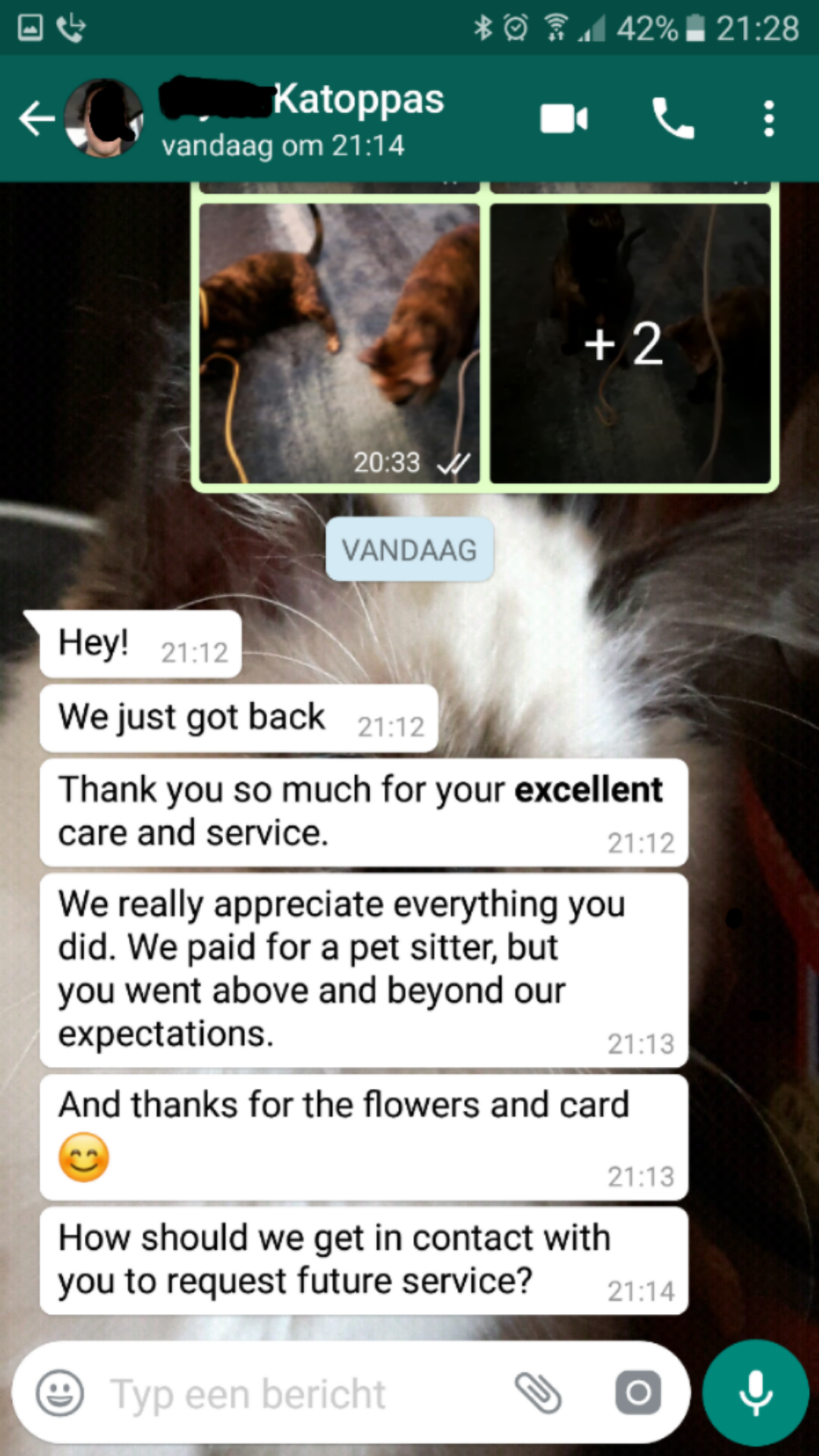Go back to the chat list
Image resolution: width=819 pixels, height=1456 pixels.
tap(36, 119)
